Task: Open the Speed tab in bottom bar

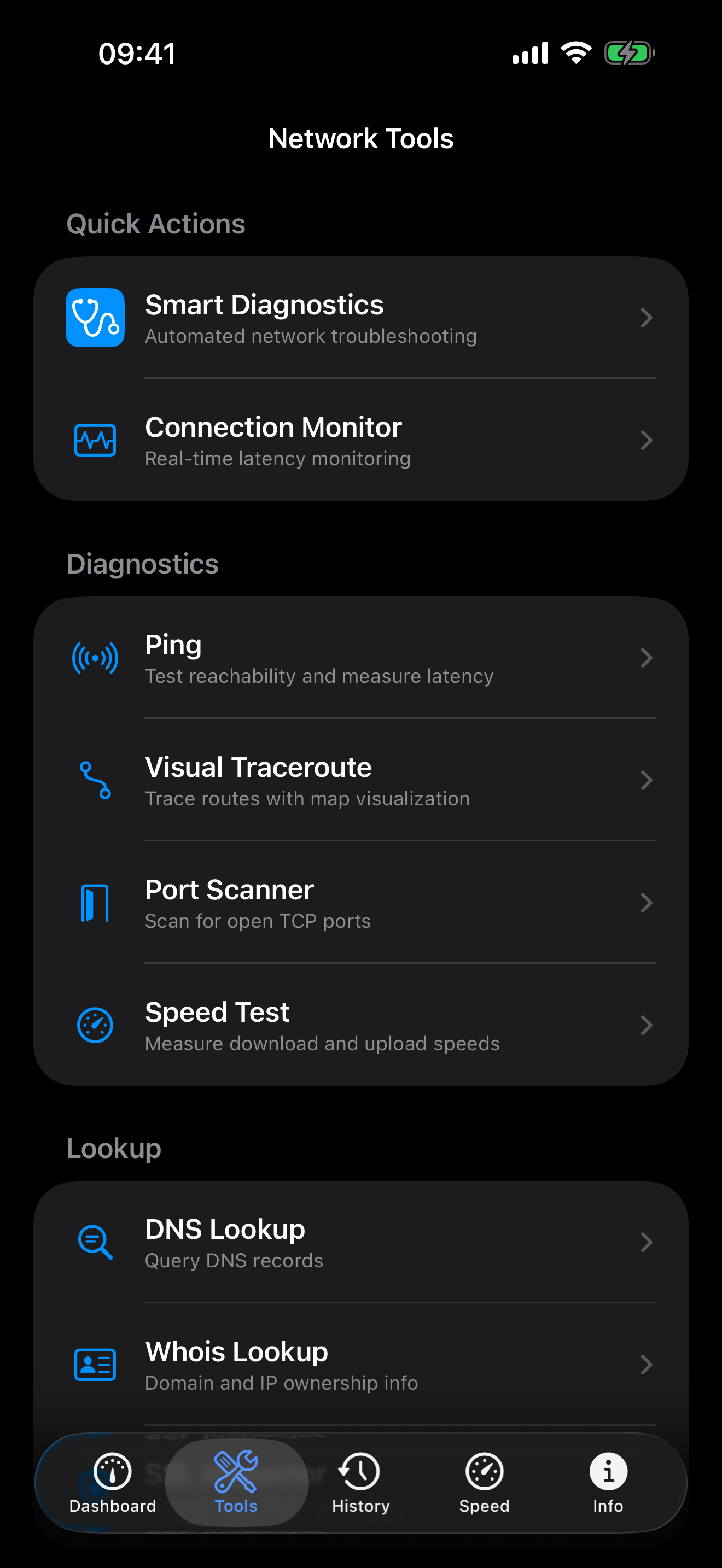Action: [x=484, y=1482]
